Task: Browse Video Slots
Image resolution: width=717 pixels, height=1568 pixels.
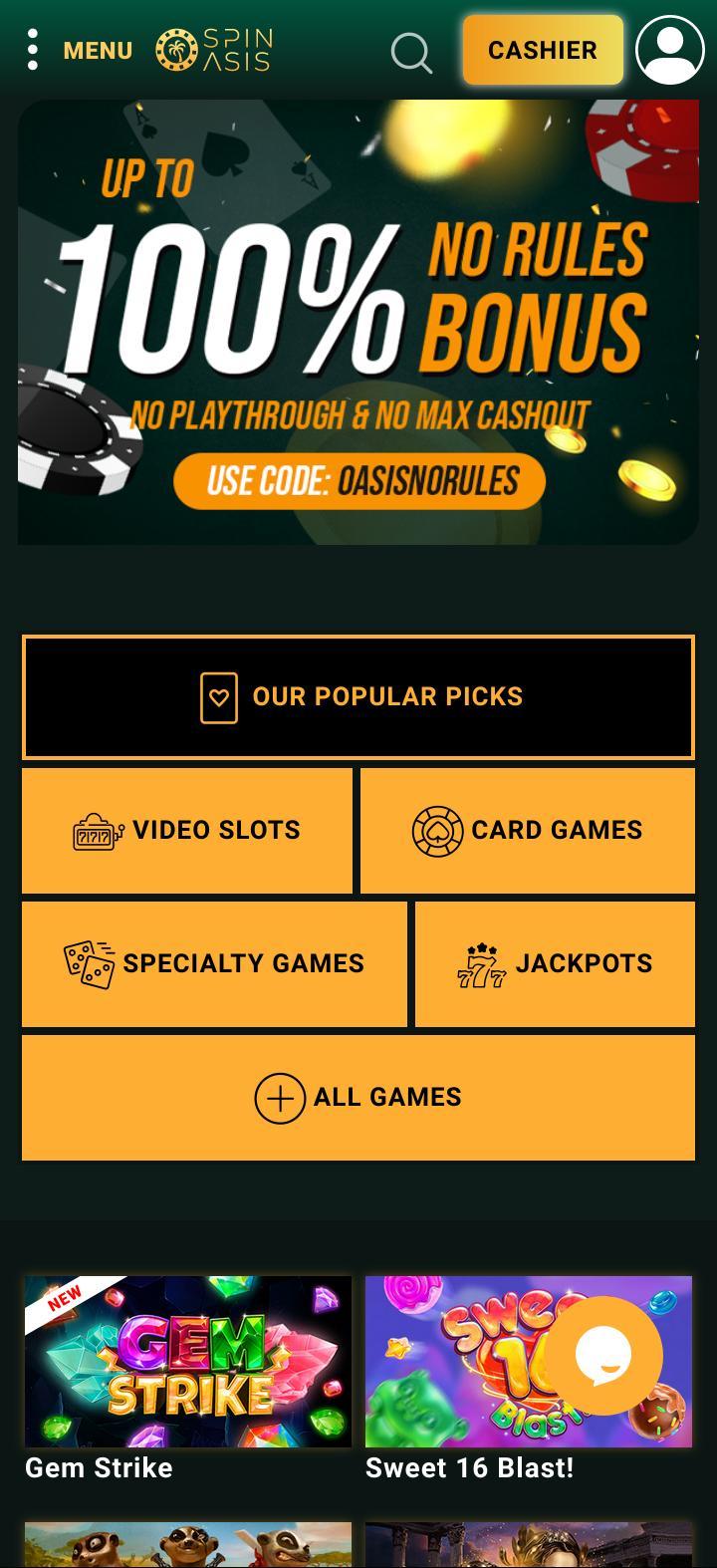Action: (187, 831)
